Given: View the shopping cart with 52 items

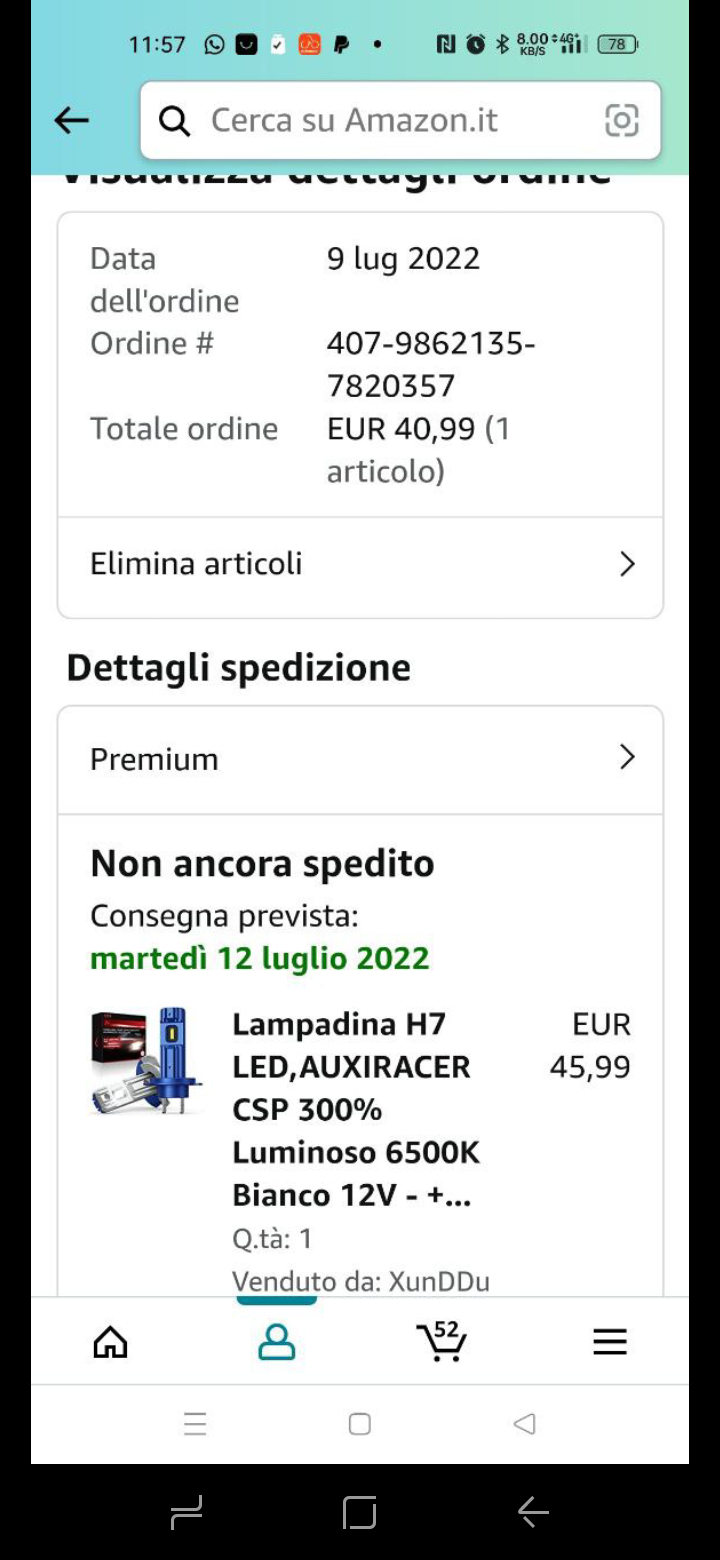Looking at the screenshot, I should 441,1341.
